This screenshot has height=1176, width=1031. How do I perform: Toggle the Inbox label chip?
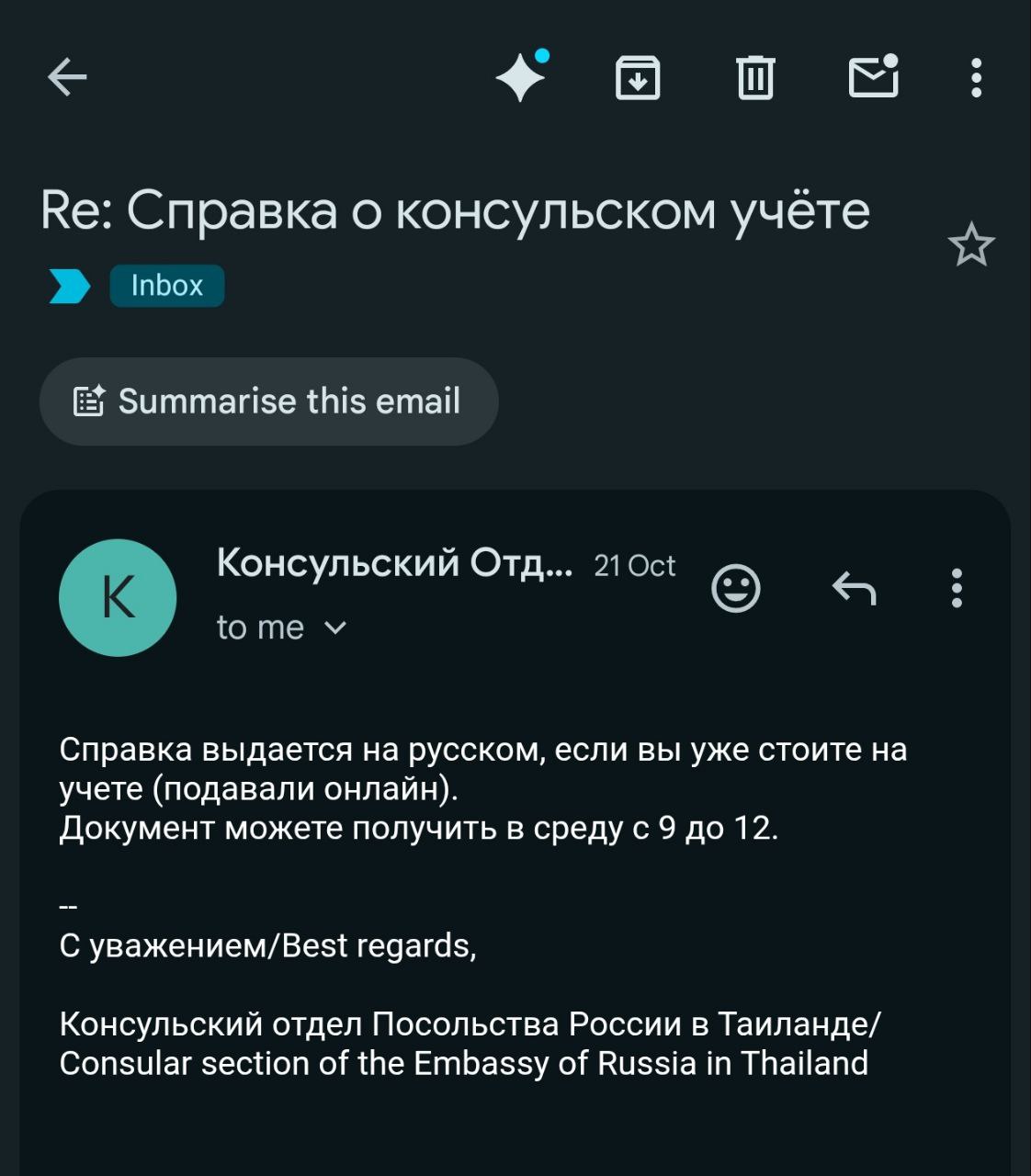click(166, 285)
